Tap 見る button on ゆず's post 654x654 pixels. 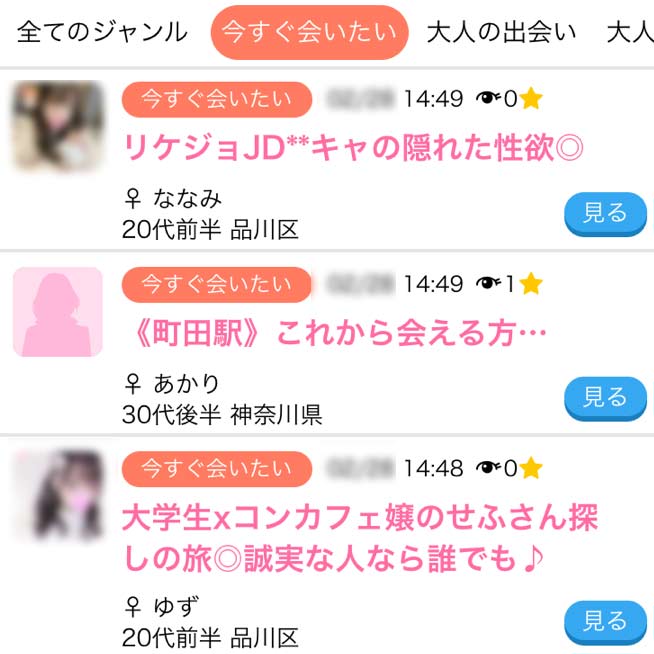(605, 621)
